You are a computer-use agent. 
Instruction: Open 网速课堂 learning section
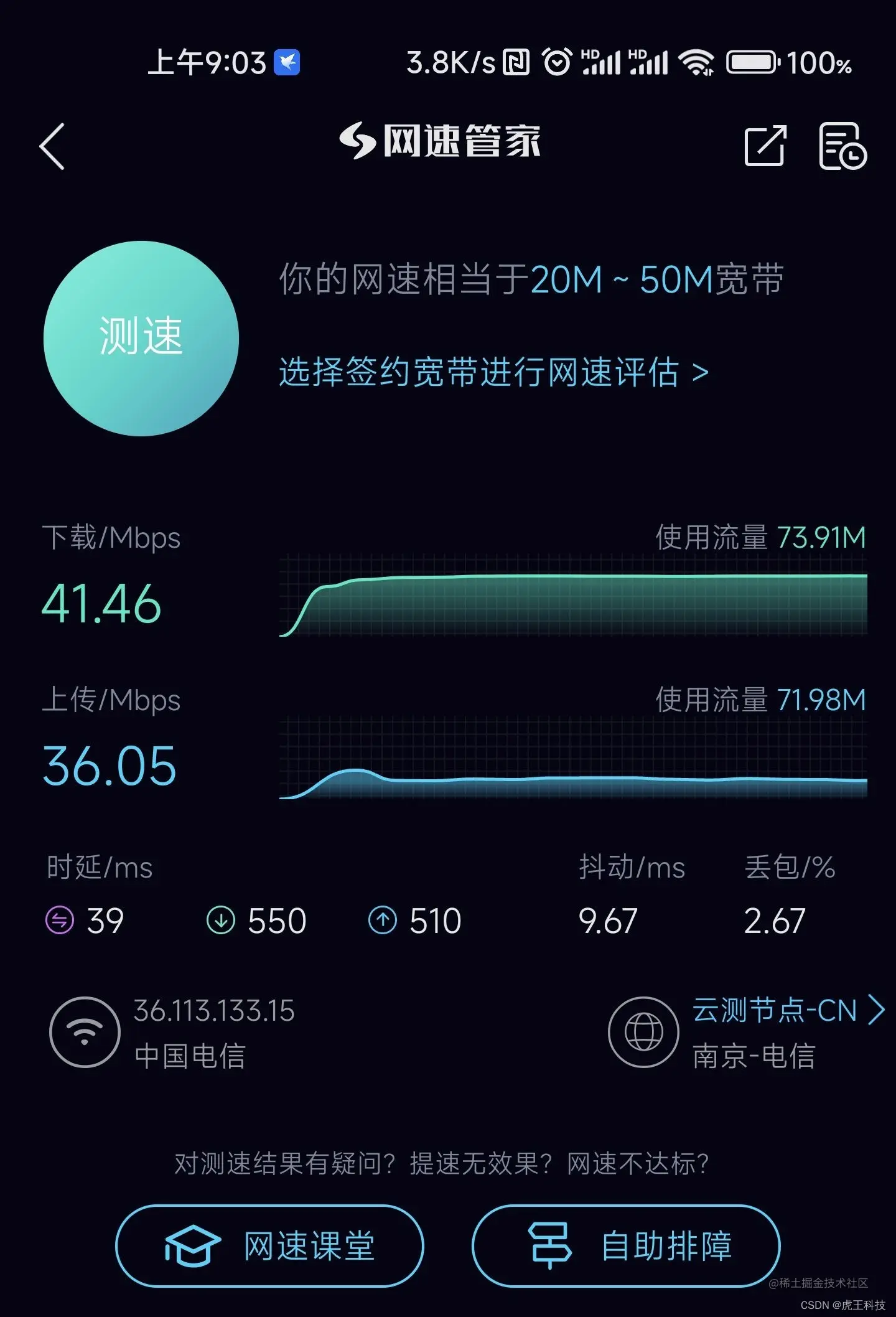coord(268,1245)
